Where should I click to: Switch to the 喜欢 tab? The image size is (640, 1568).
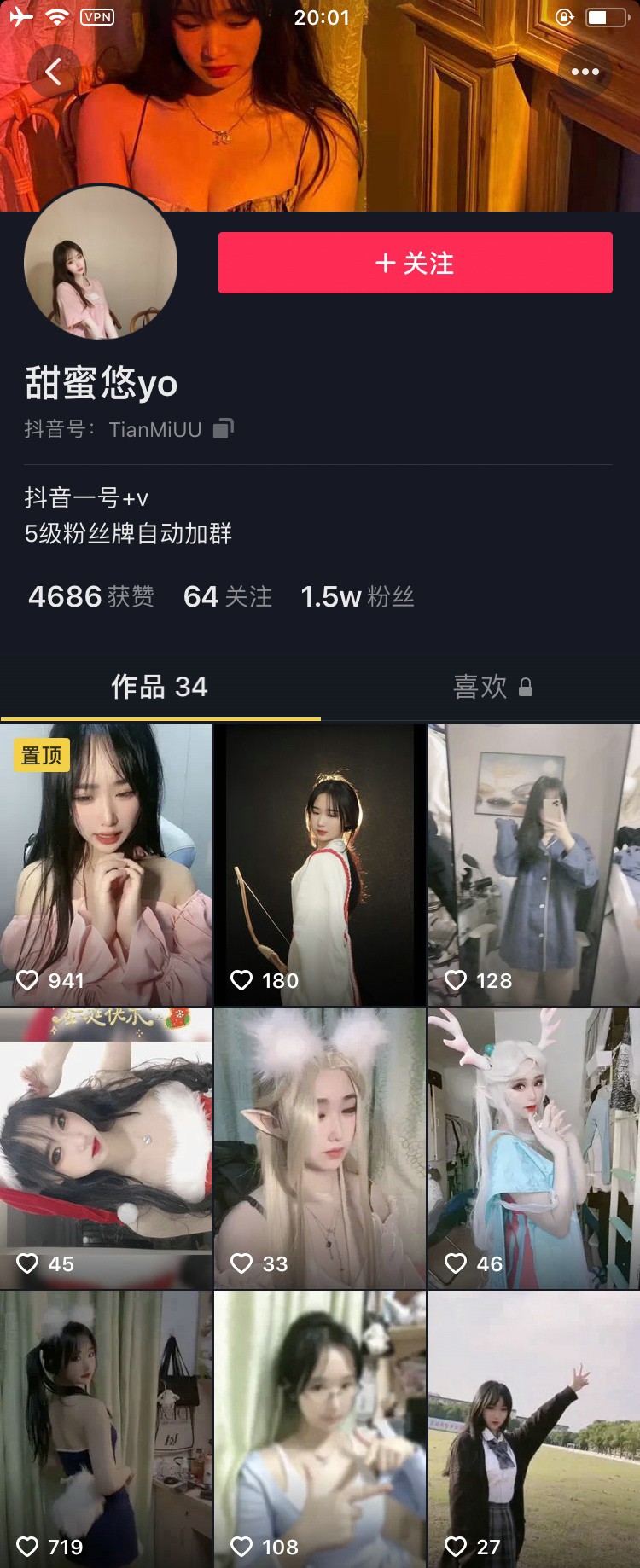tap(492, 687)
